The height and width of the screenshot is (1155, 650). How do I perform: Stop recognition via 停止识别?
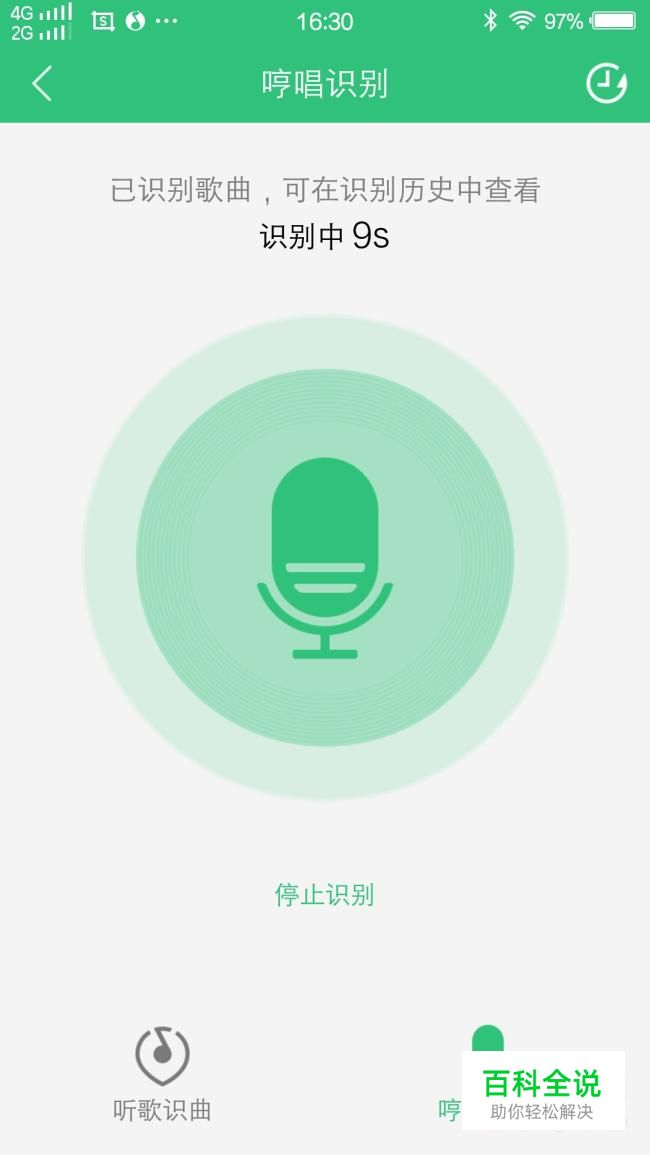point(325,894)
